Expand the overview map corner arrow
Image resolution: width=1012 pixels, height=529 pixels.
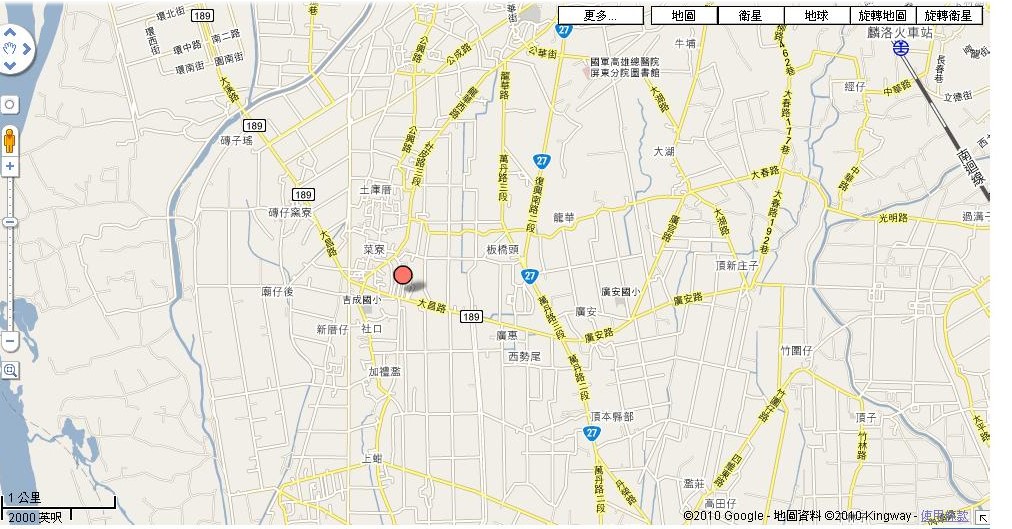[x=983, y=516]
